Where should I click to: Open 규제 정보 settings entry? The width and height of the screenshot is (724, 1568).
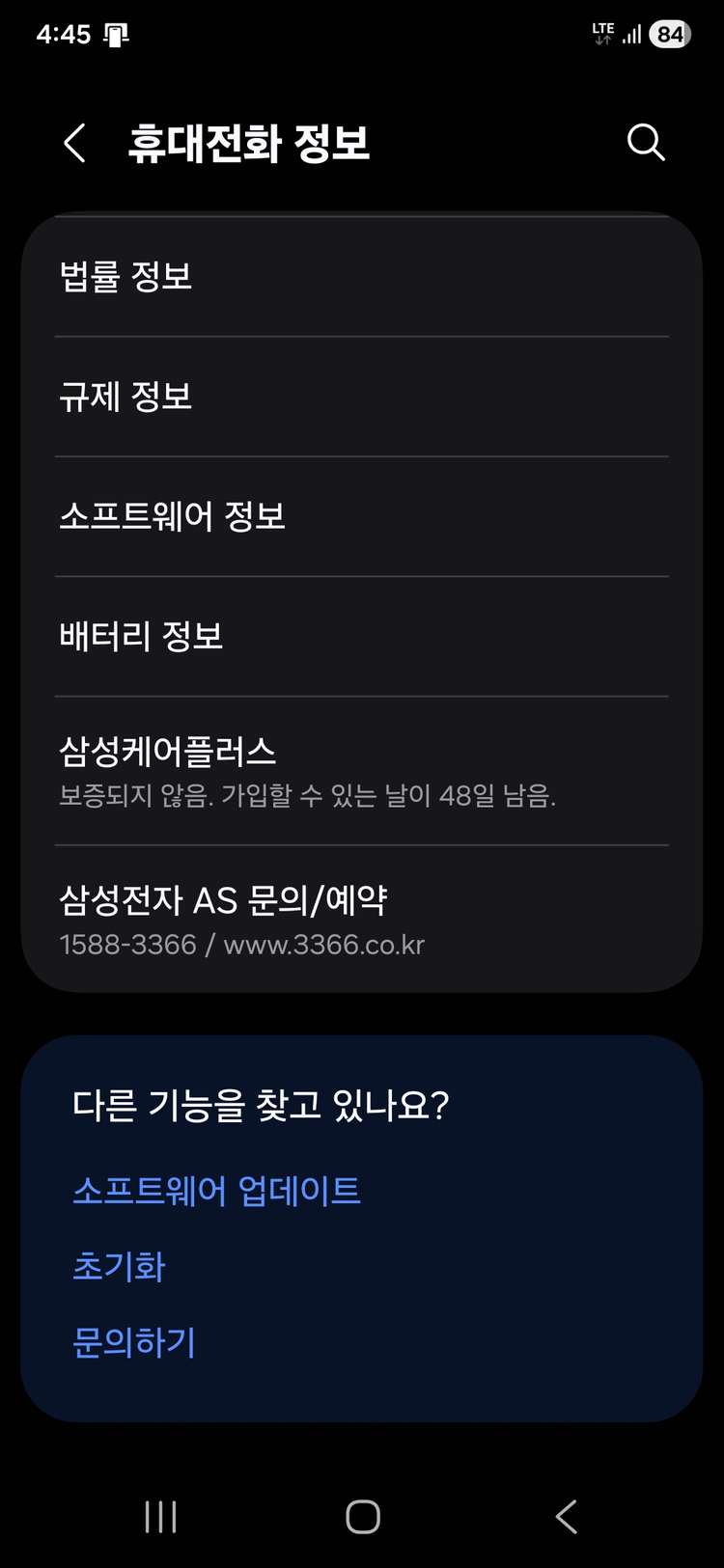pos(362,396)
